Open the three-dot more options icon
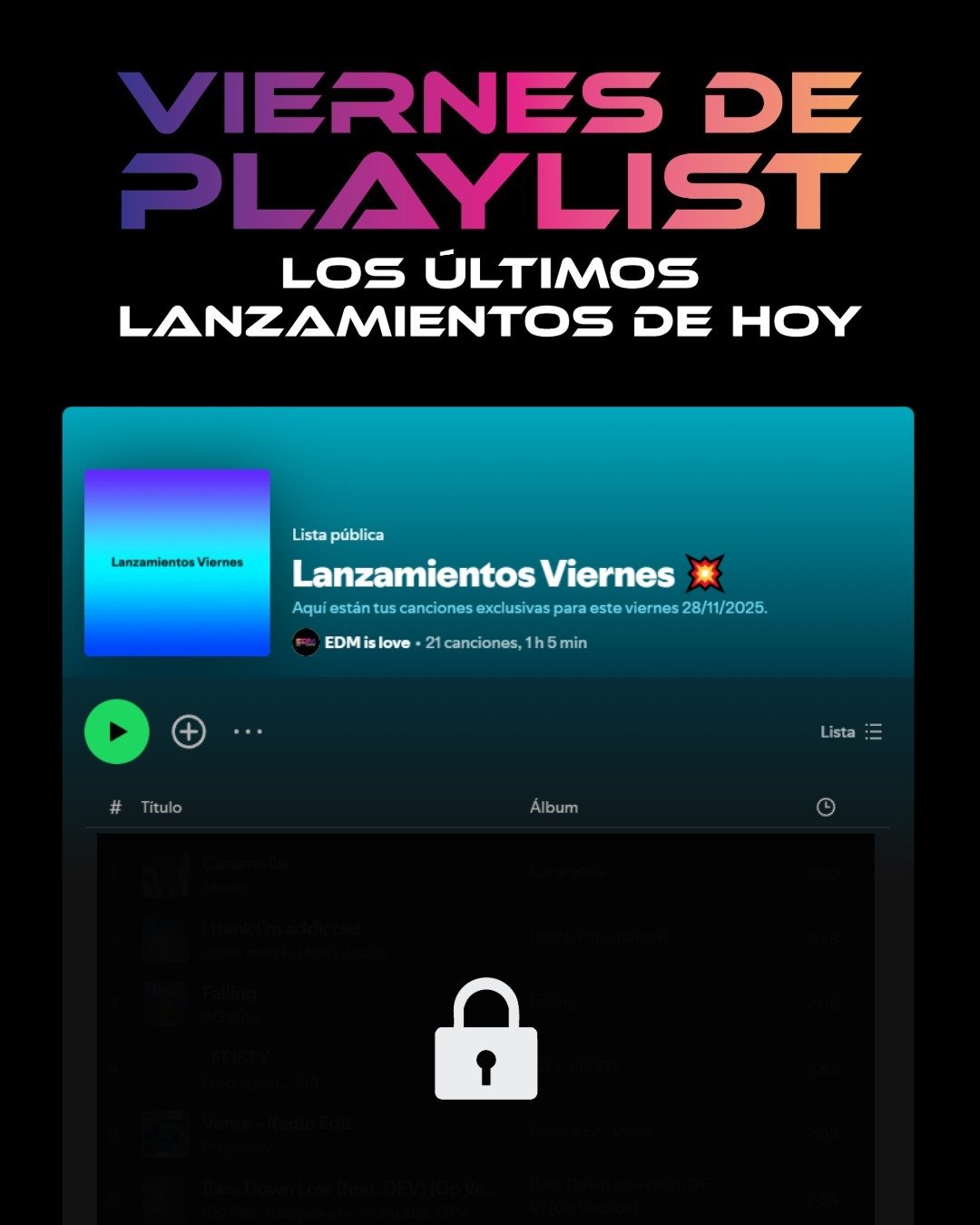This screenshot has width=980, height=1225. (x=248, y=731)
